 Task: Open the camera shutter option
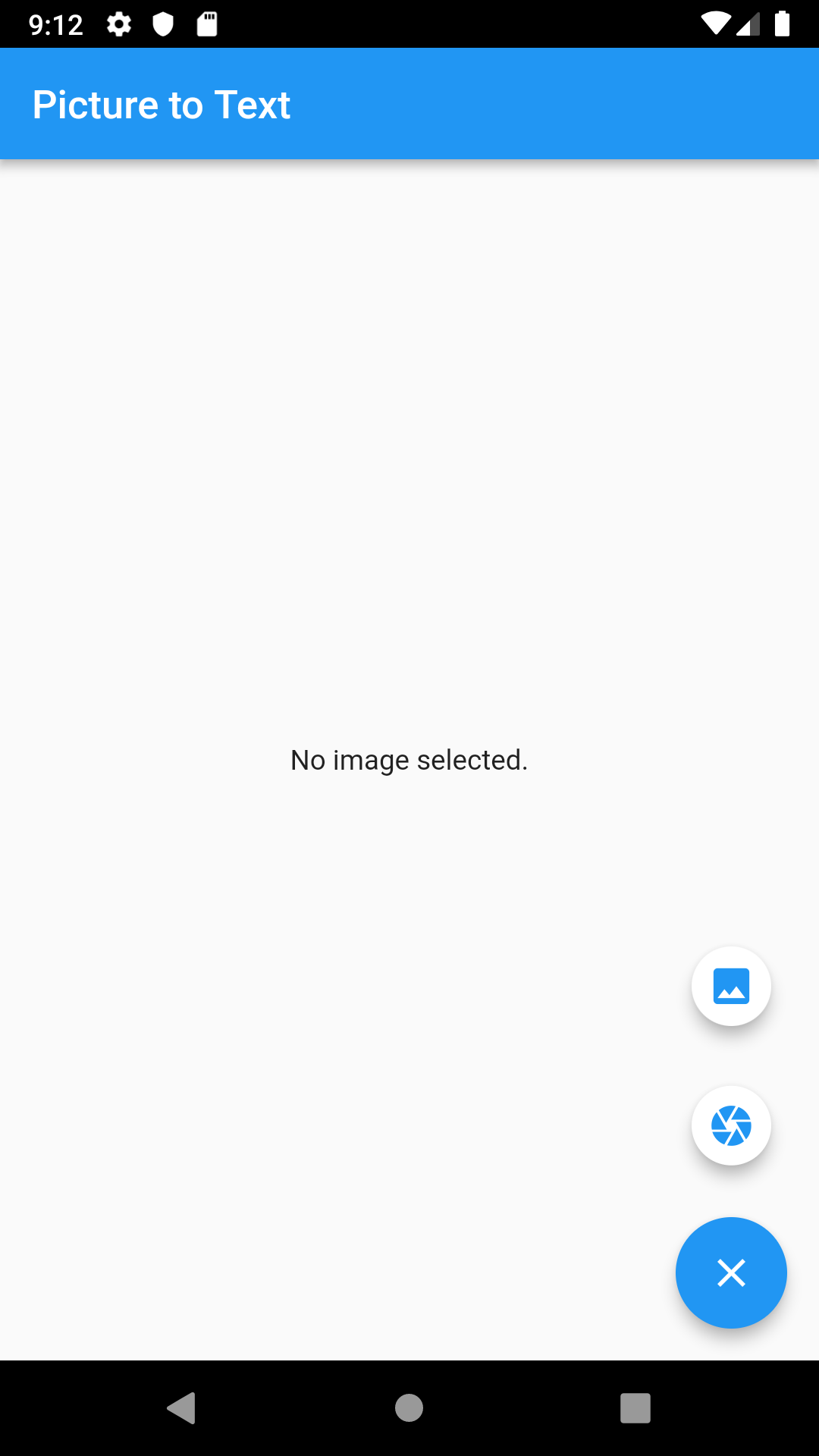click(x=731, y=1125)
